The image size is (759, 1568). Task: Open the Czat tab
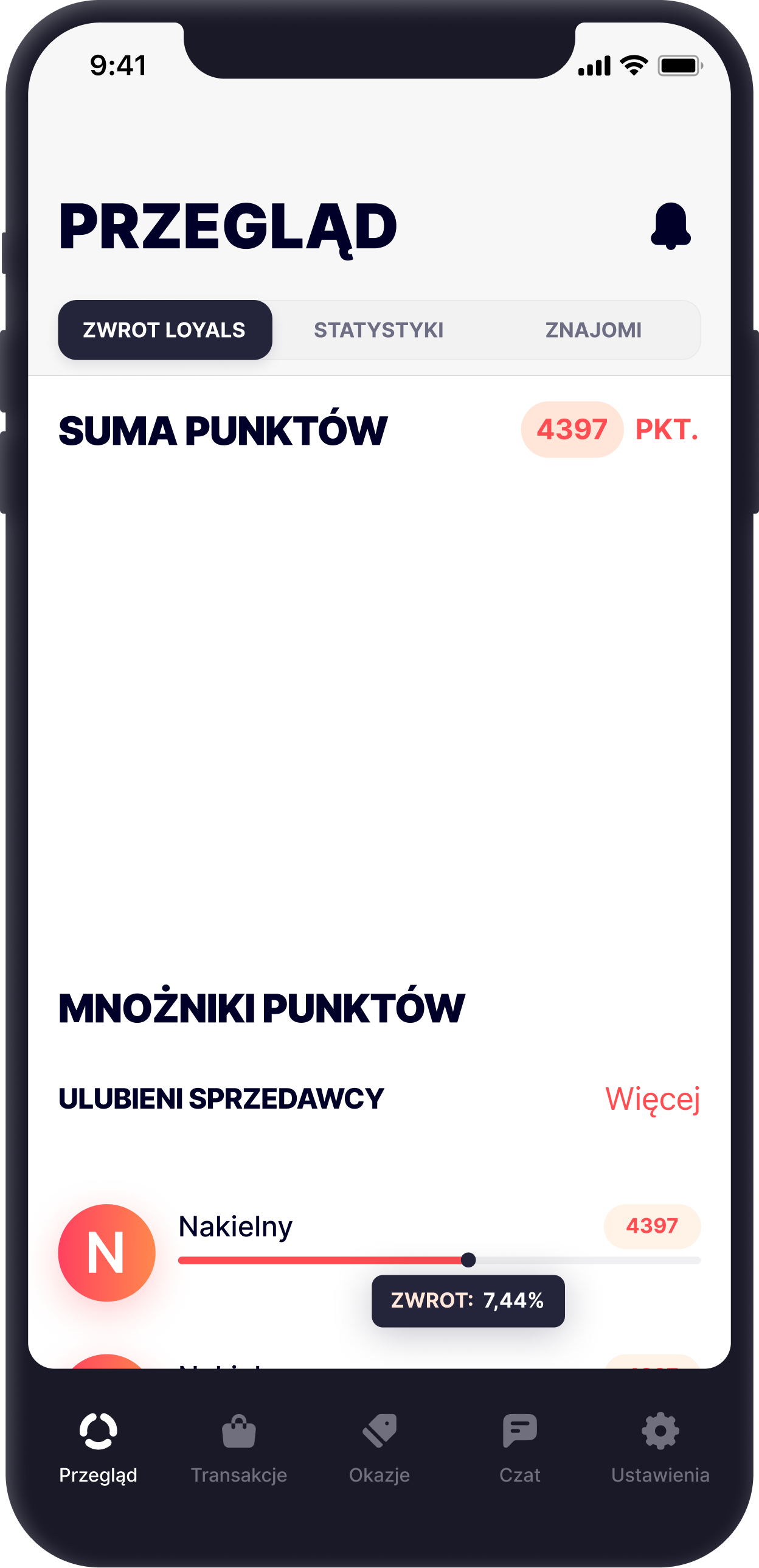coord(520,1448)
